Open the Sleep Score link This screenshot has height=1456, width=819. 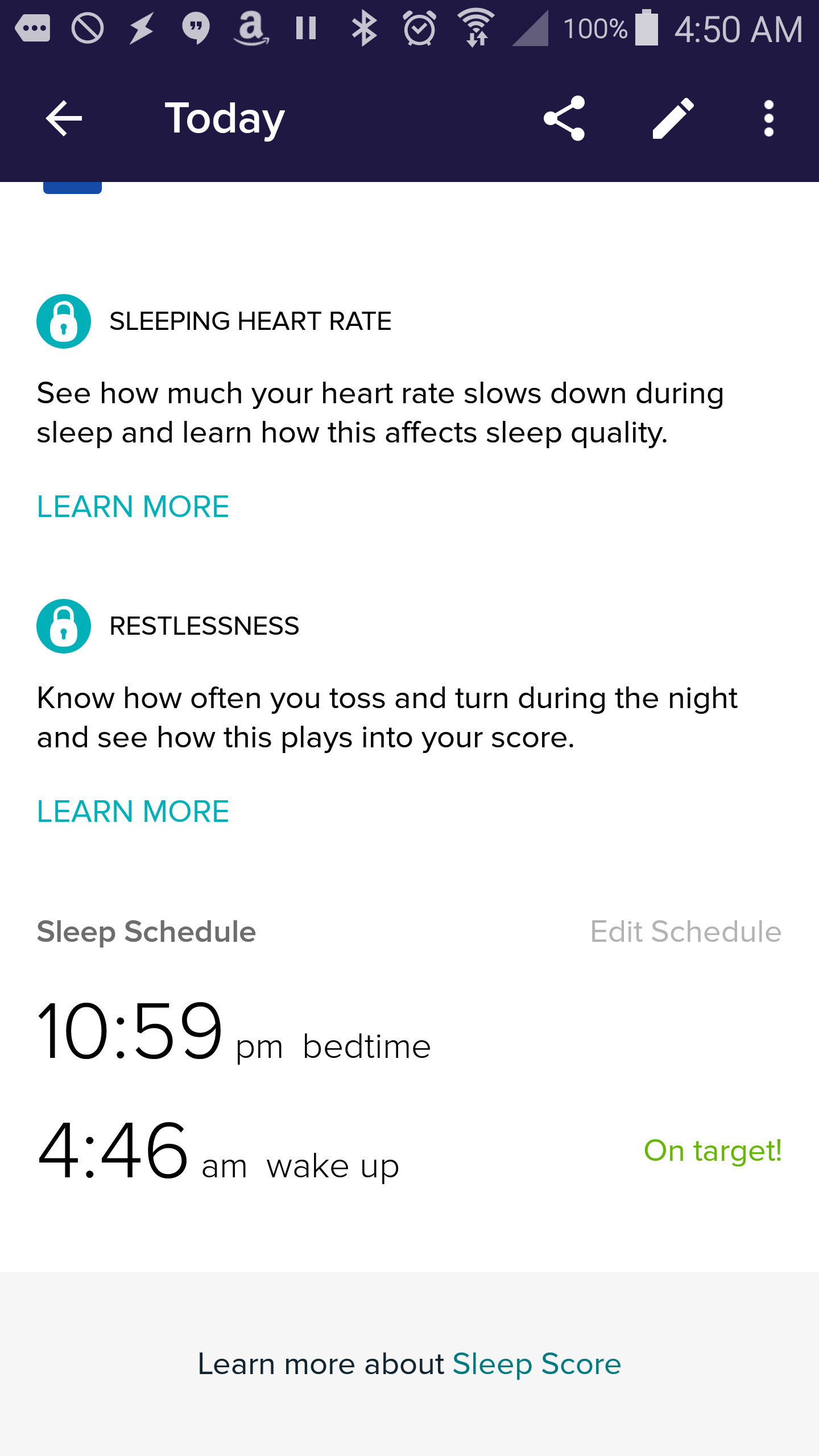[x=536, y=1364]
